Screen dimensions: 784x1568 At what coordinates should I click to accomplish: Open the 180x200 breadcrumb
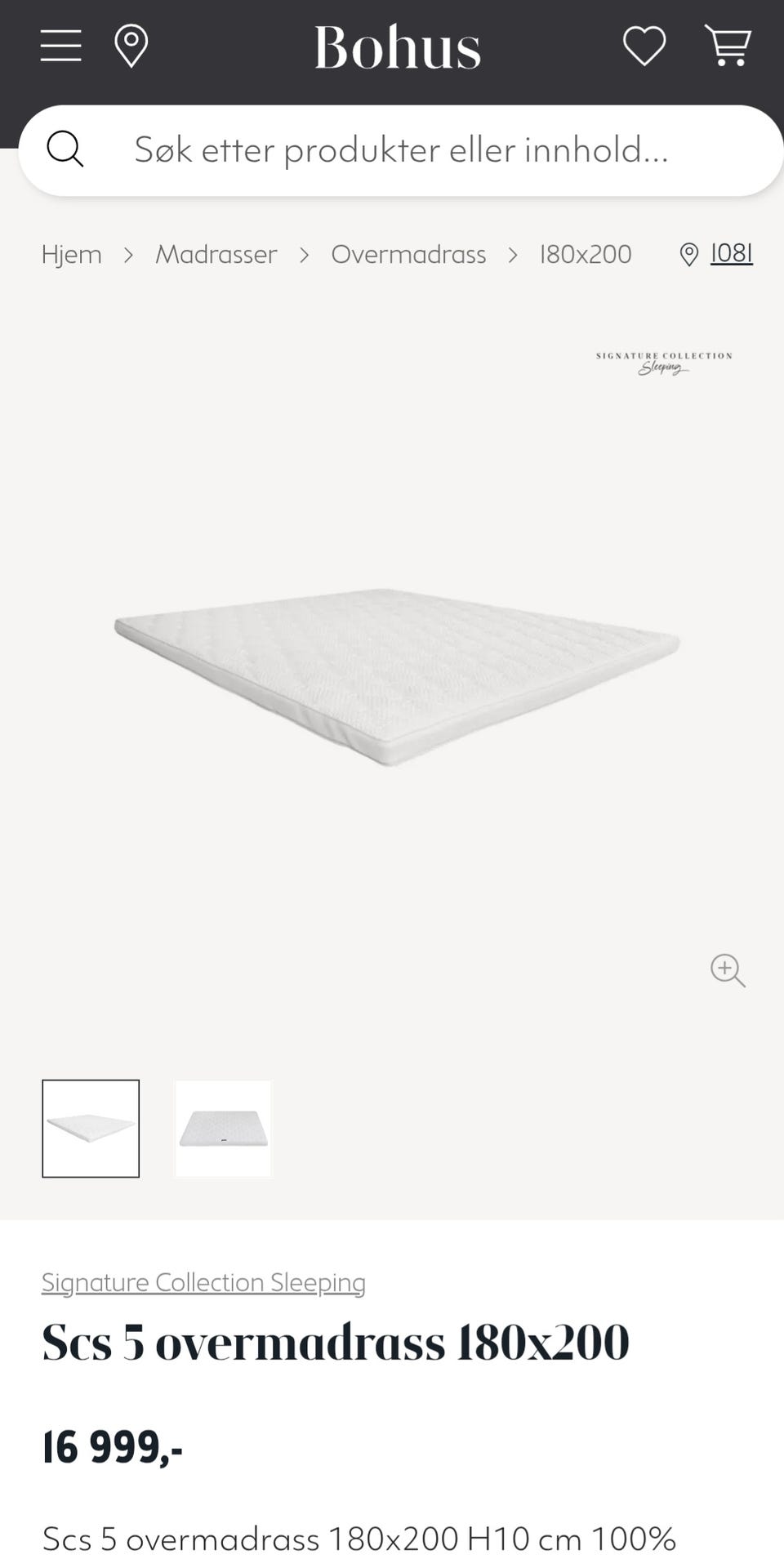click(586, 255)
